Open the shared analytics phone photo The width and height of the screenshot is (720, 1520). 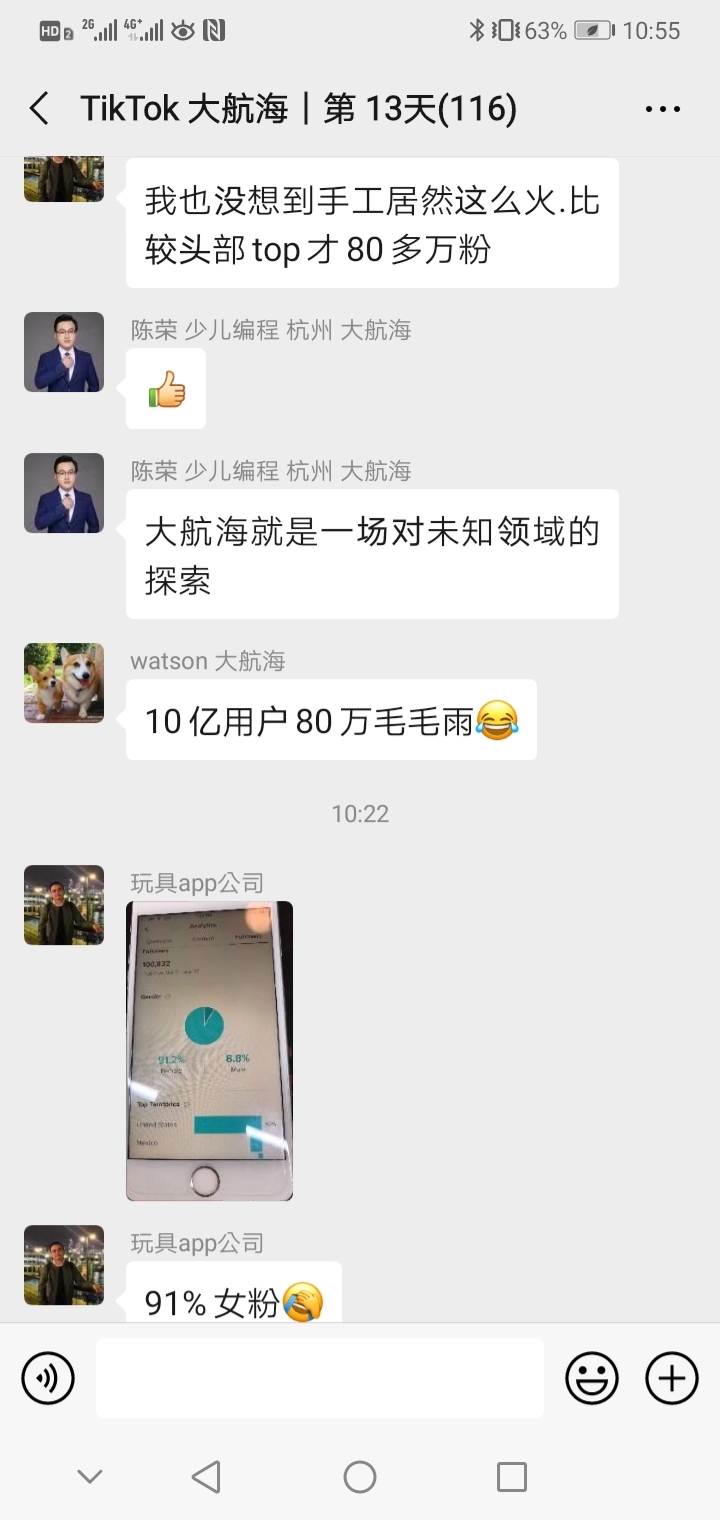[x=209, y=1050]
